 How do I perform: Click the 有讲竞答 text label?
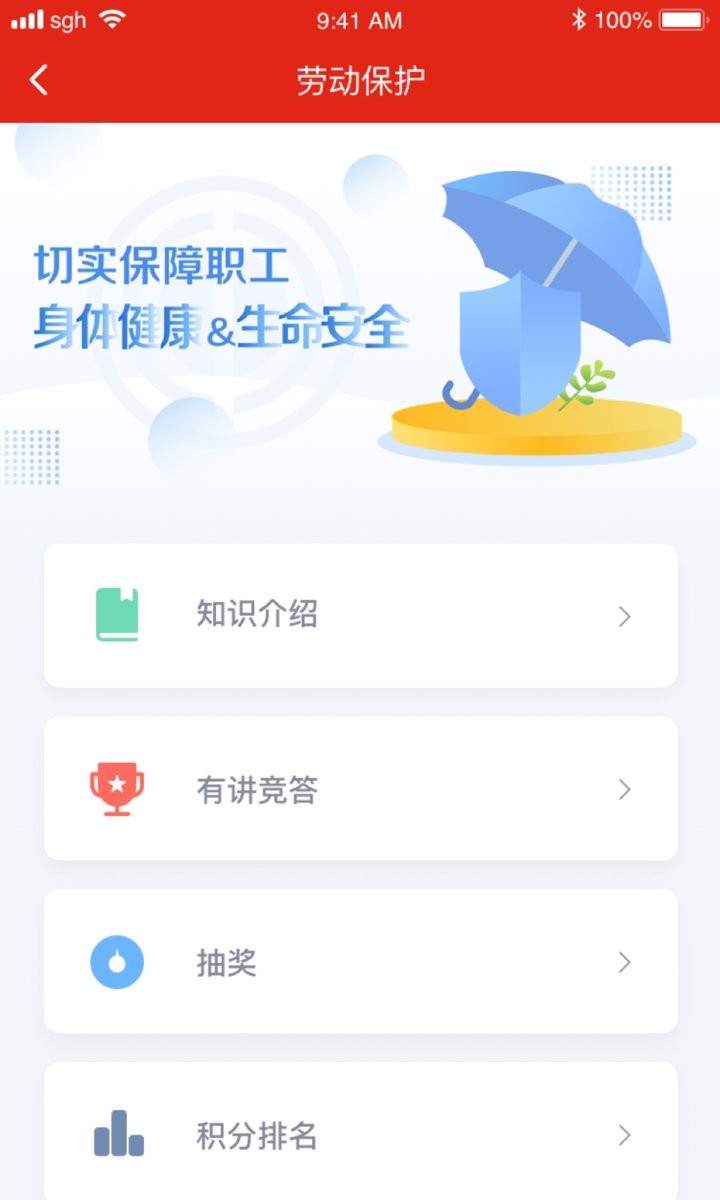pyautogui.click(x=257, y=789)
